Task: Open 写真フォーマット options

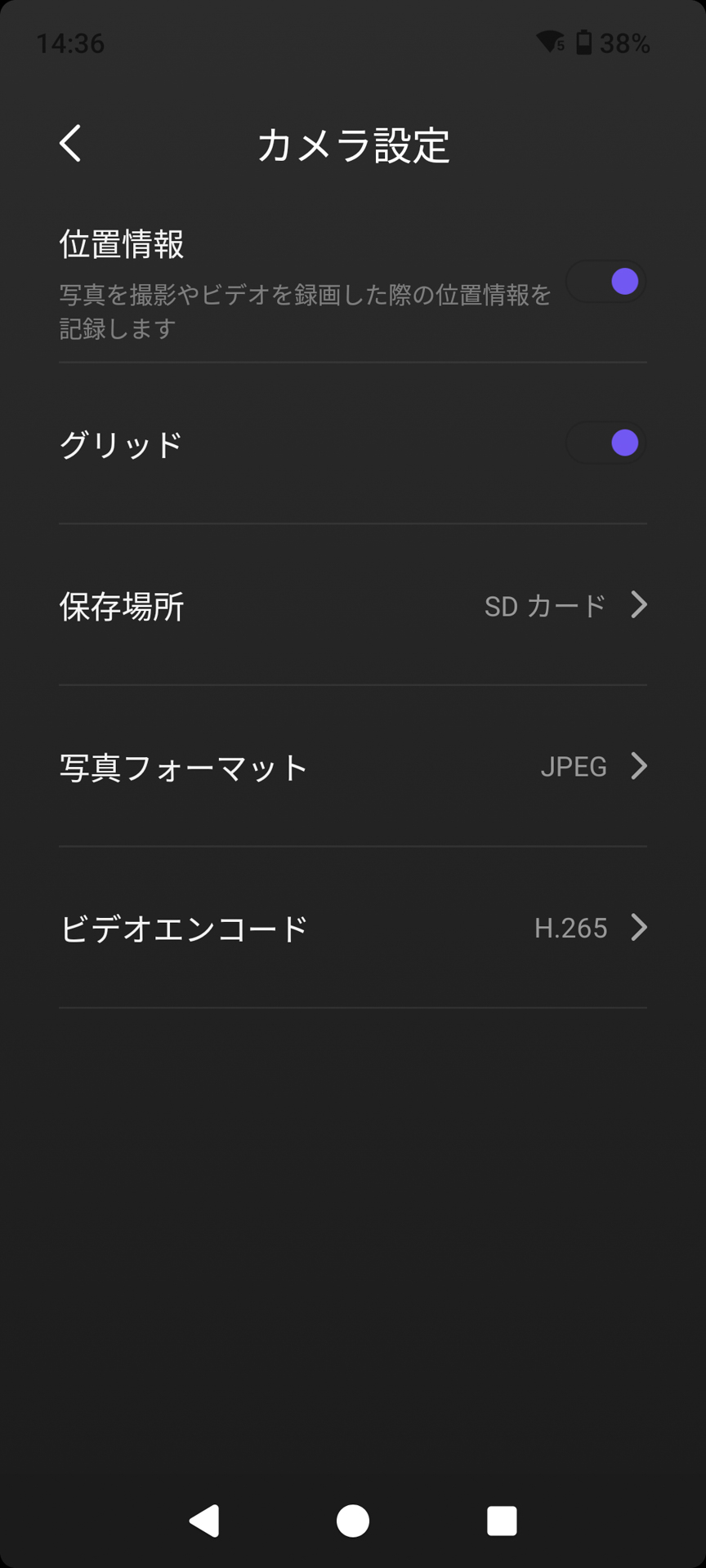Action: [353, 767]
